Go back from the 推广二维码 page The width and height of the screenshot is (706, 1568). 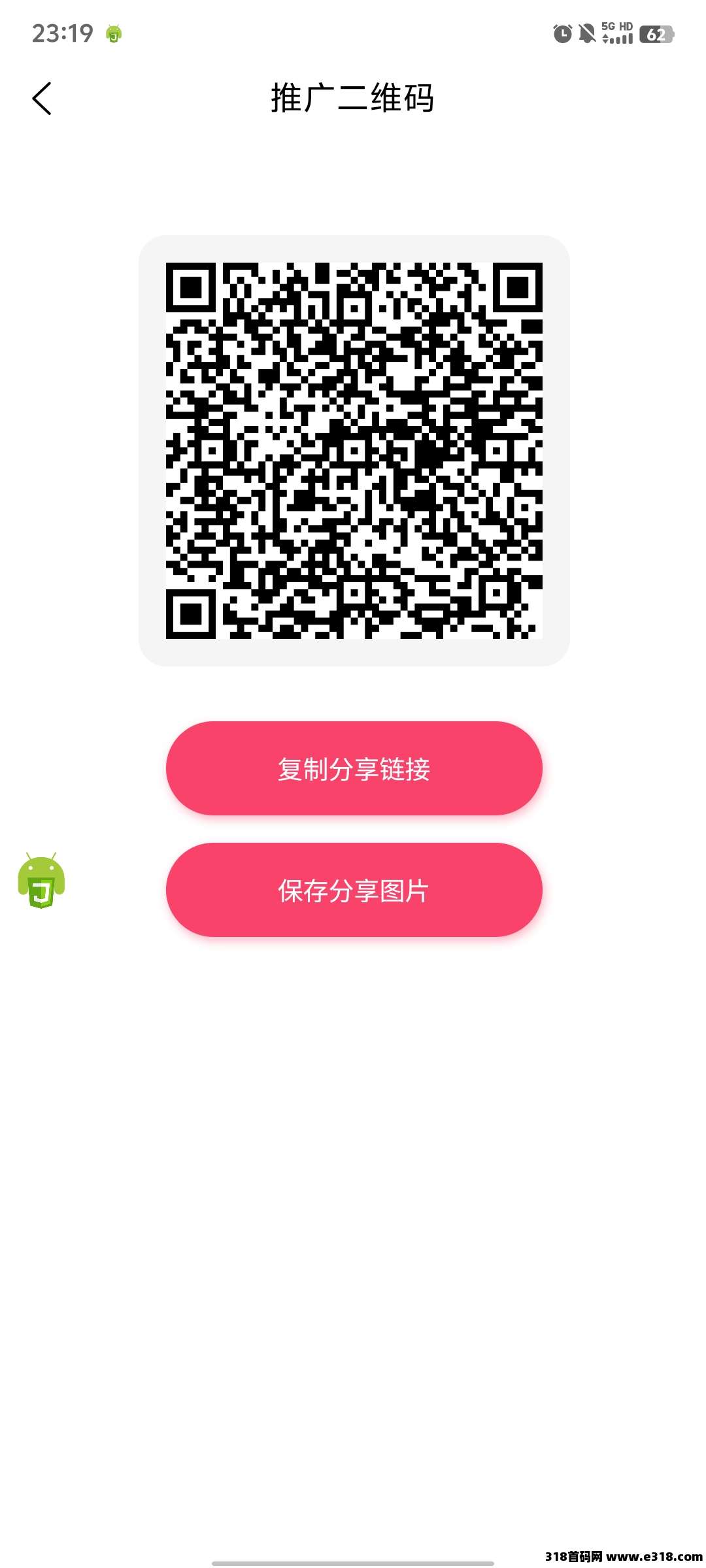coord(42,99)
